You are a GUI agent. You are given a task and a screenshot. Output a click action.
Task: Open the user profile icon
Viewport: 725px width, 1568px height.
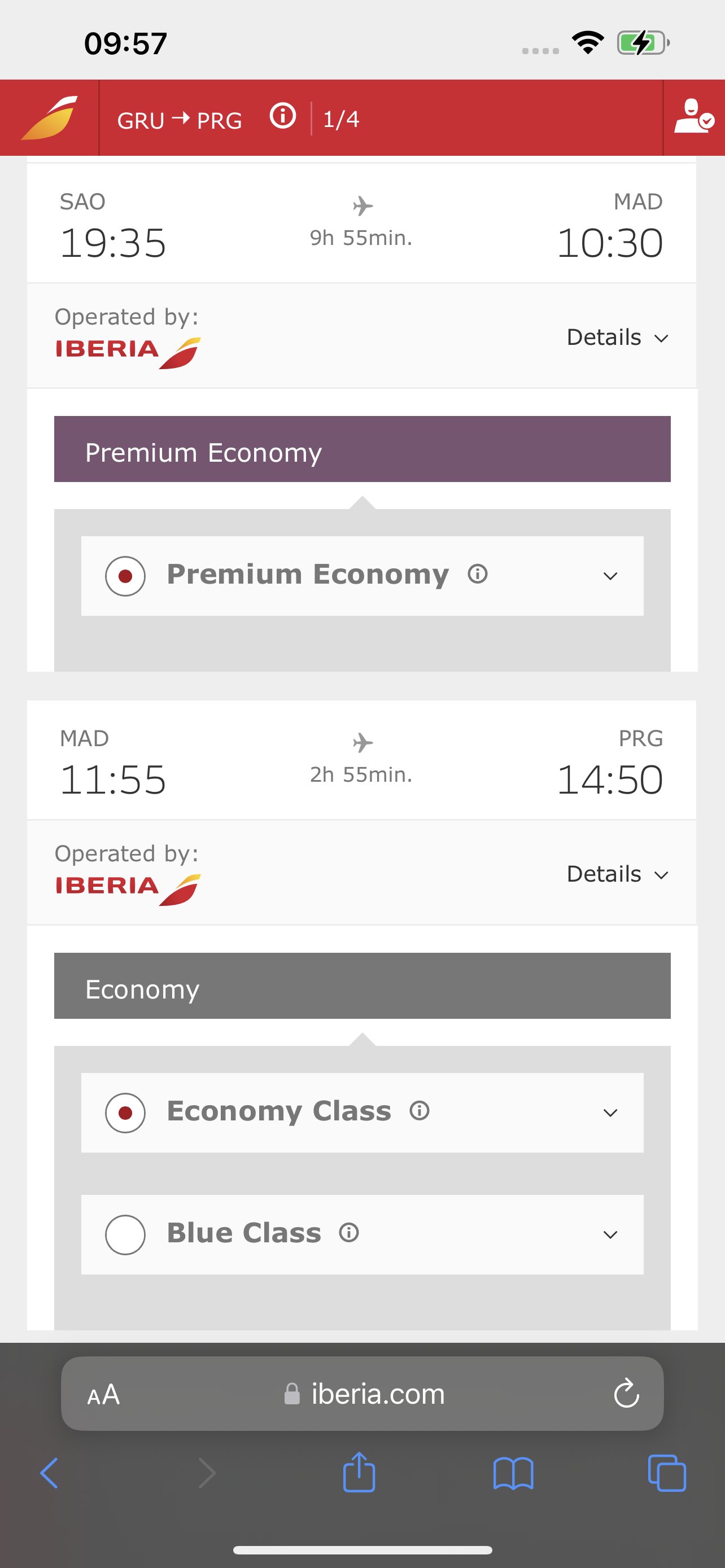pos(693,116)
